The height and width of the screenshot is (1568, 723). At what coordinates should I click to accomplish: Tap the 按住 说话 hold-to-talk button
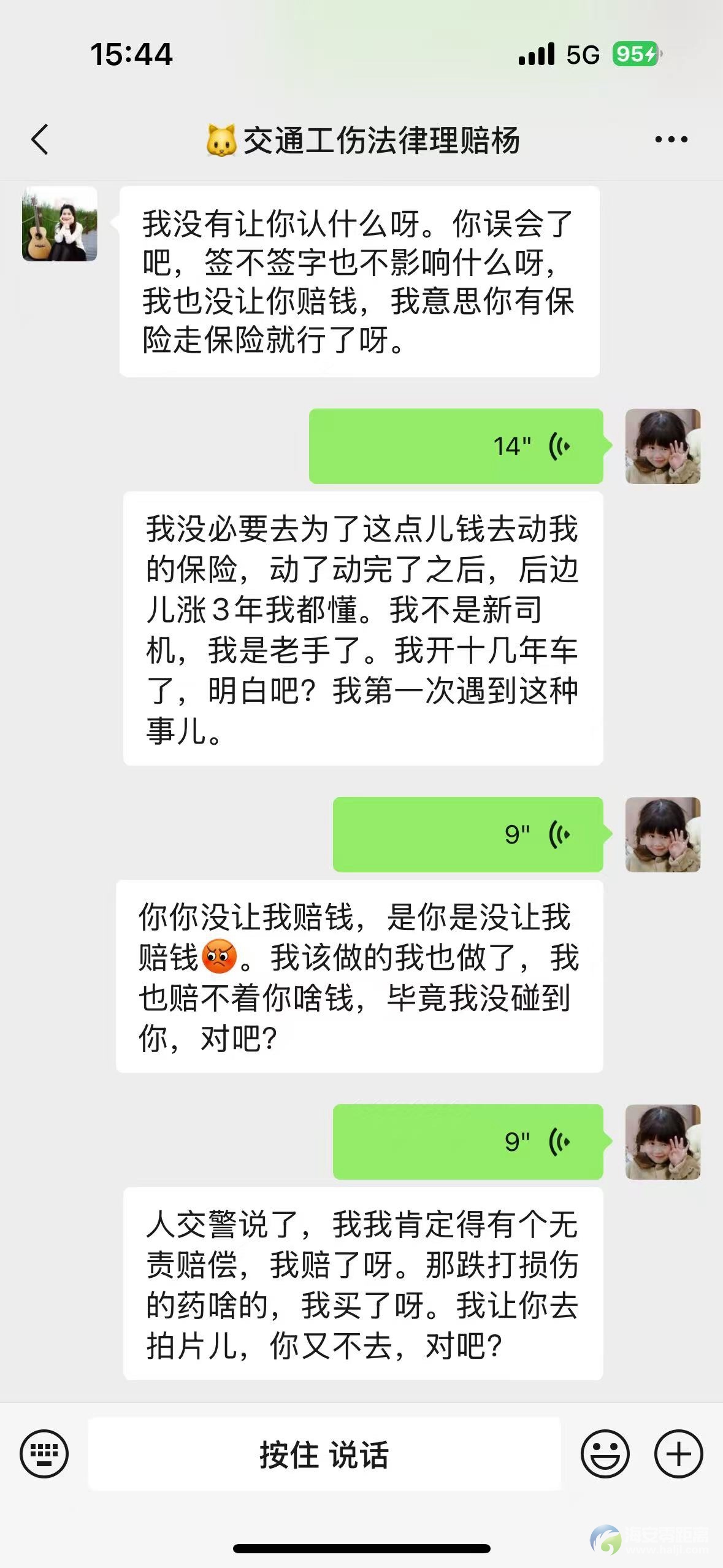[x=324, y=1454]
